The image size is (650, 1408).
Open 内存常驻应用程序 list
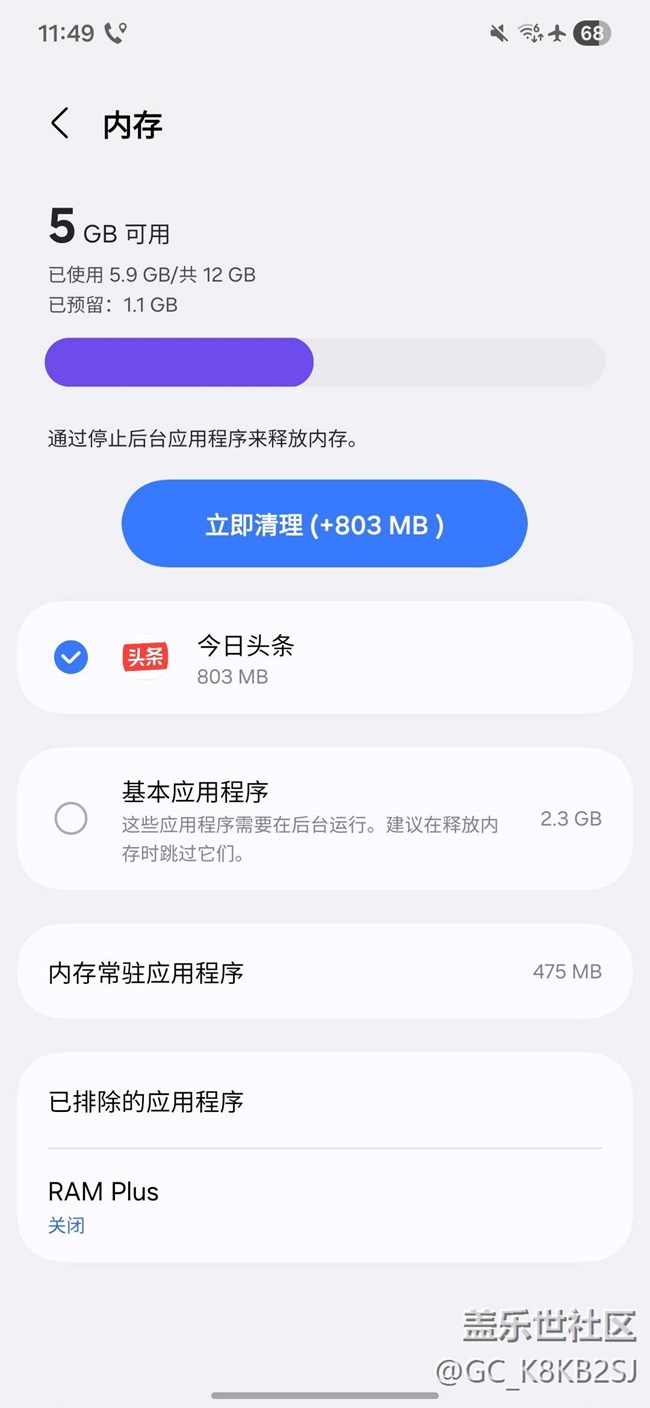pos(324,972)
